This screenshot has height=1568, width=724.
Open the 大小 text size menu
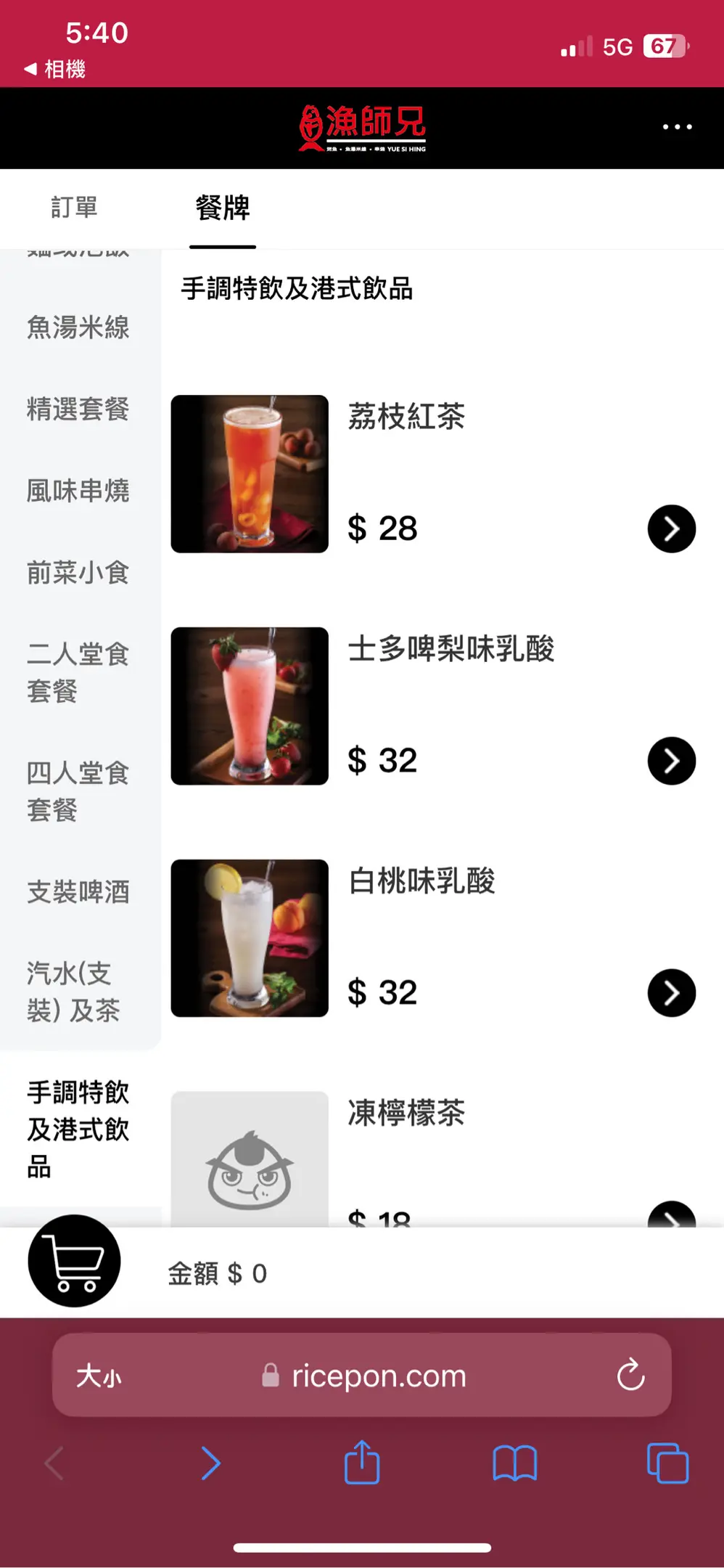[x=99, y=1376]
